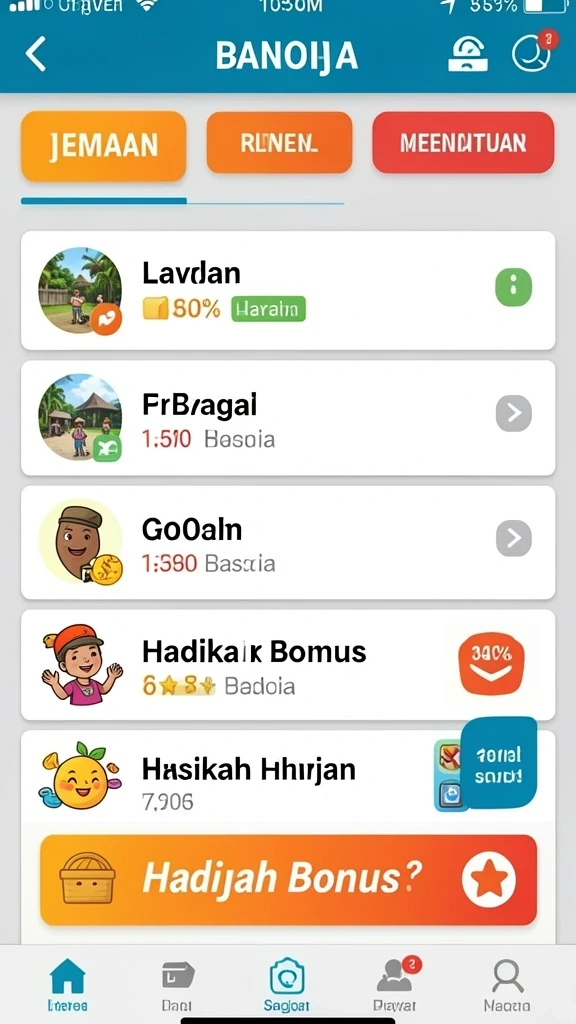Go to the Naaoia profile tab
Viewport: 576px width, 1024px height.
coord(507,985)
